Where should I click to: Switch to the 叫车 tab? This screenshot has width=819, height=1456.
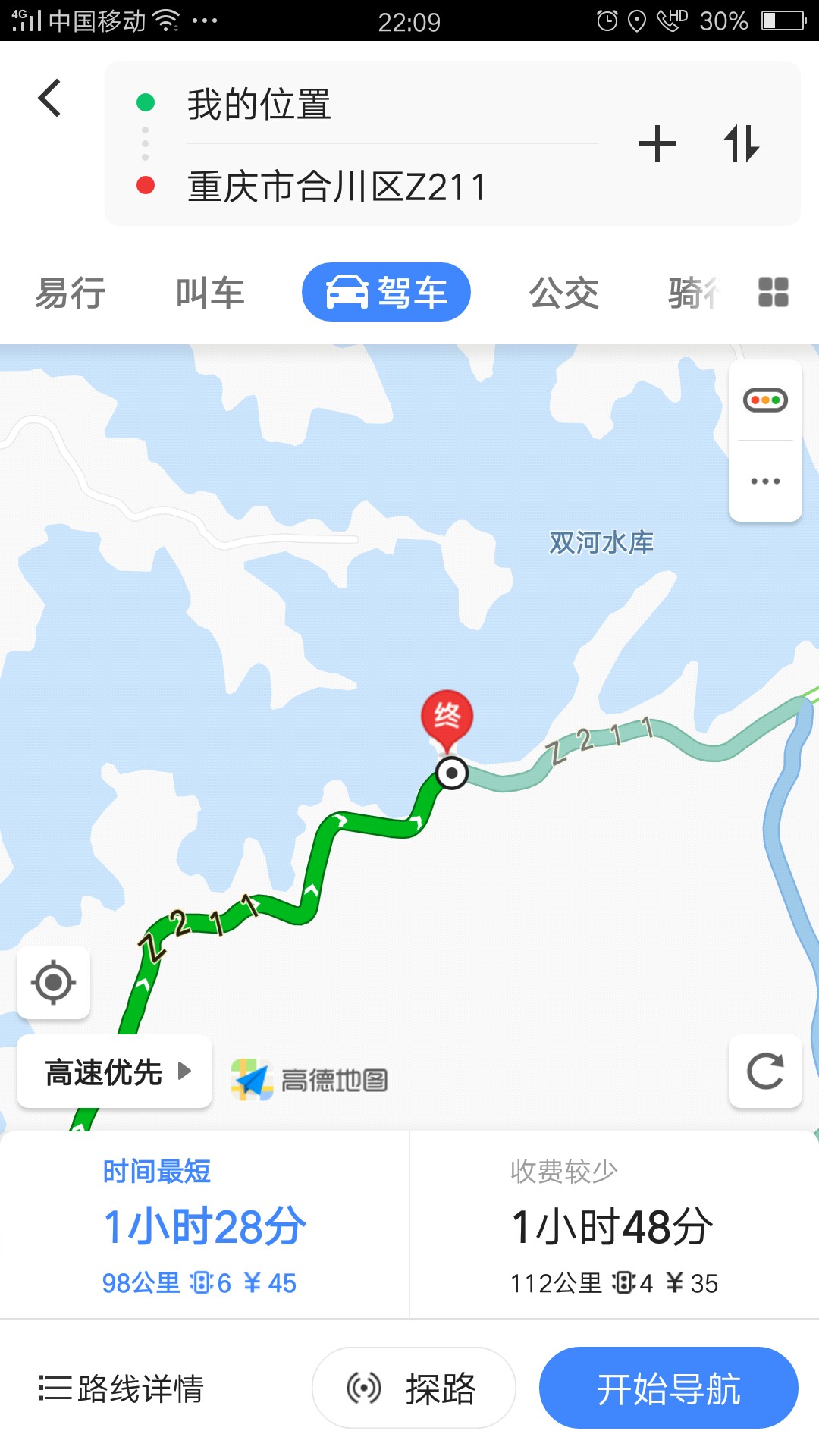click(210, 293)
